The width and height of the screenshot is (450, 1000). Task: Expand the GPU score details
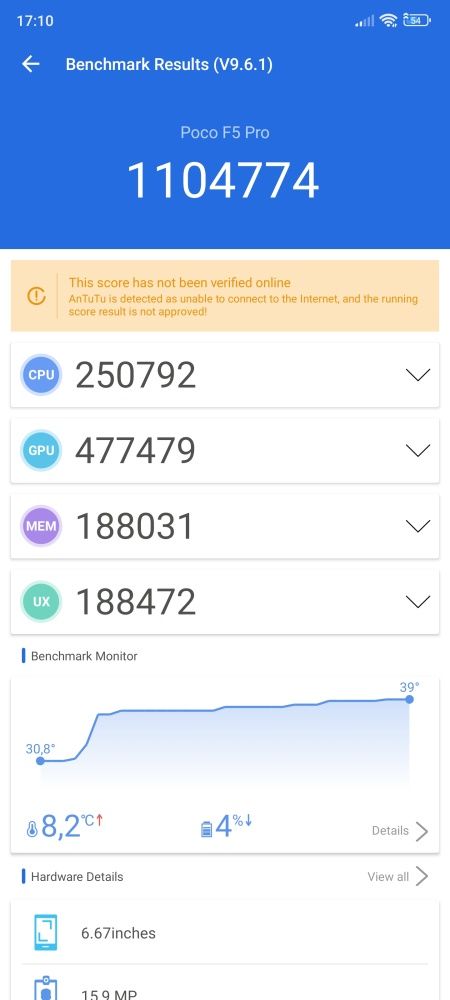point(417,450)
